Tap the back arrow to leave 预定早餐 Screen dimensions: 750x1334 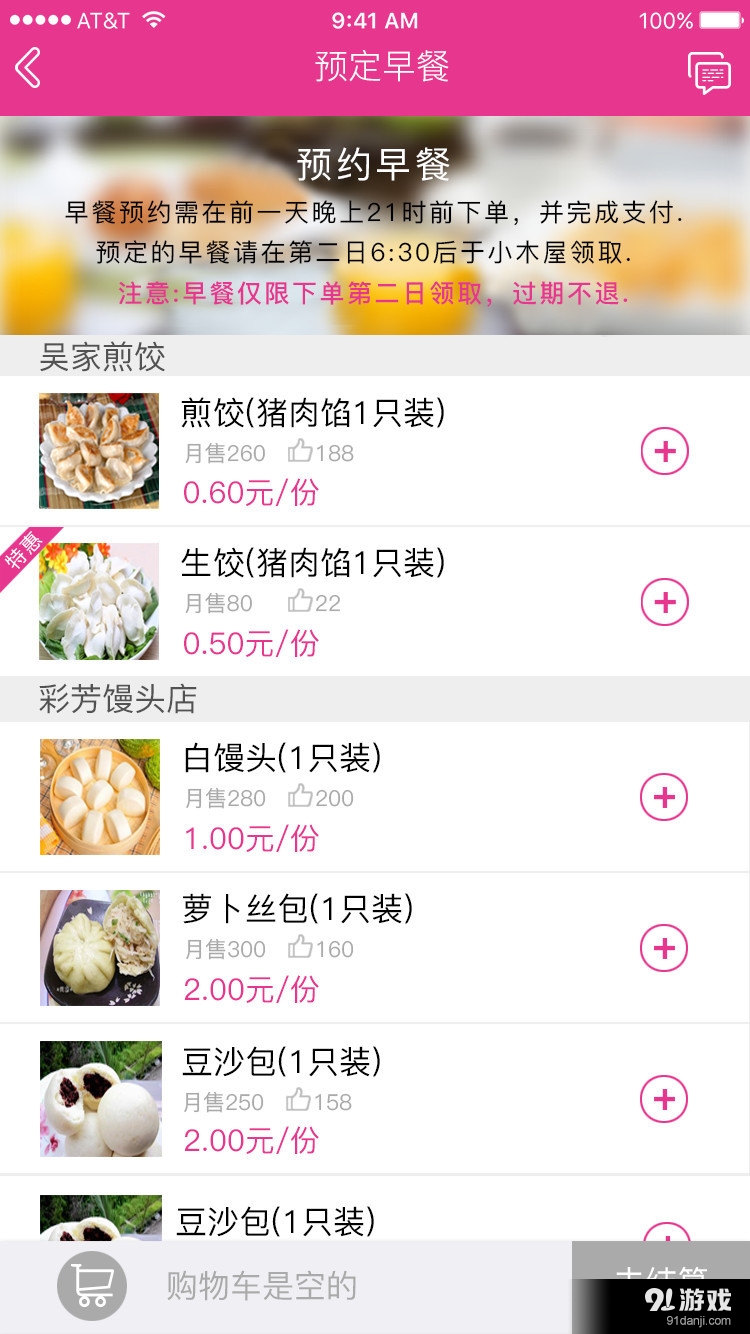(28, 68)
